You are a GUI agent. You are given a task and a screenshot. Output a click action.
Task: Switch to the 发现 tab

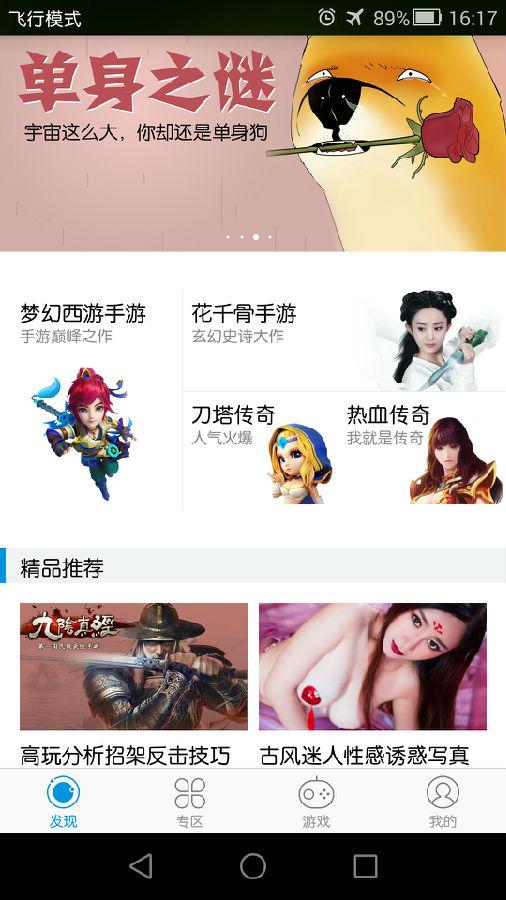(63, 801)
